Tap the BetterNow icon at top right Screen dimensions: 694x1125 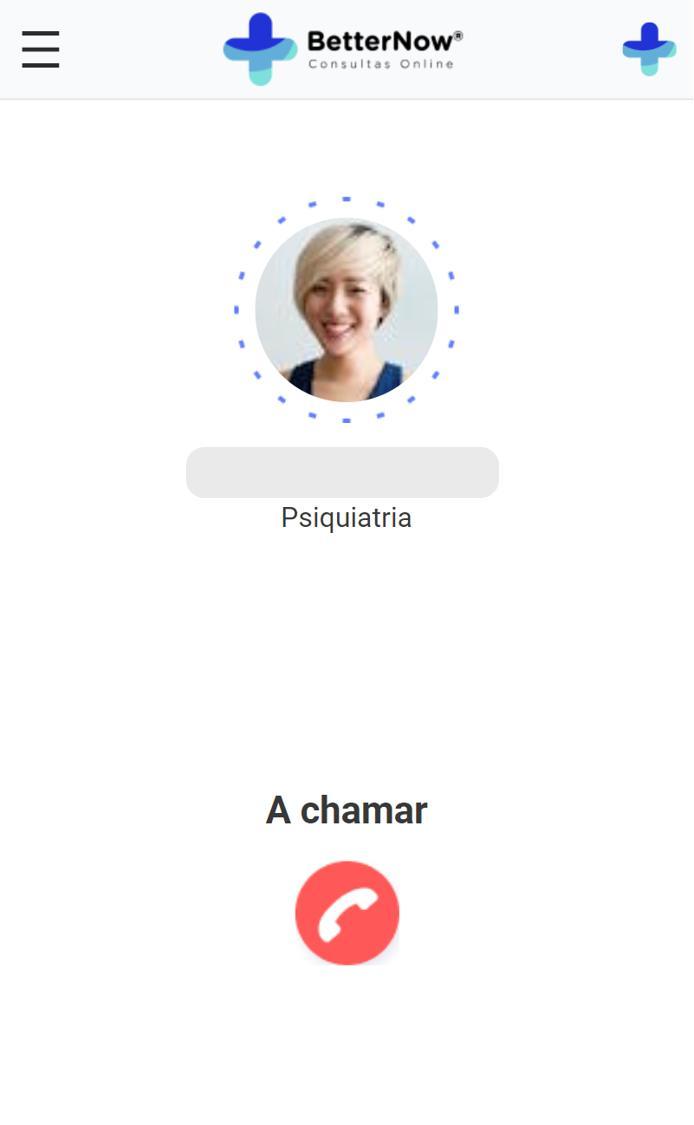click(649, 49)
